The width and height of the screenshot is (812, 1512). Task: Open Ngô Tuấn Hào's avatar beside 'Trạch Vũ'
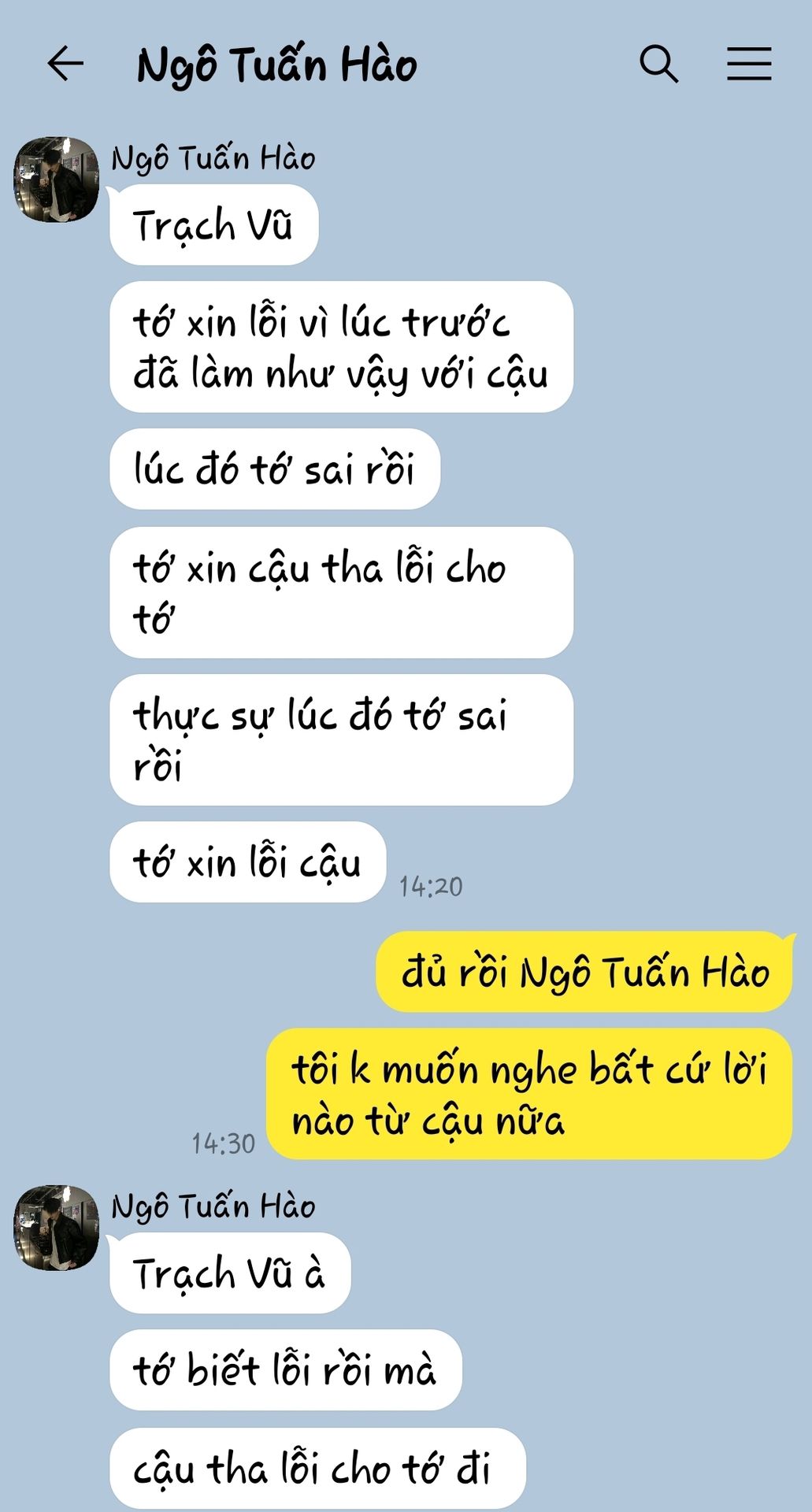click(57, 180)
